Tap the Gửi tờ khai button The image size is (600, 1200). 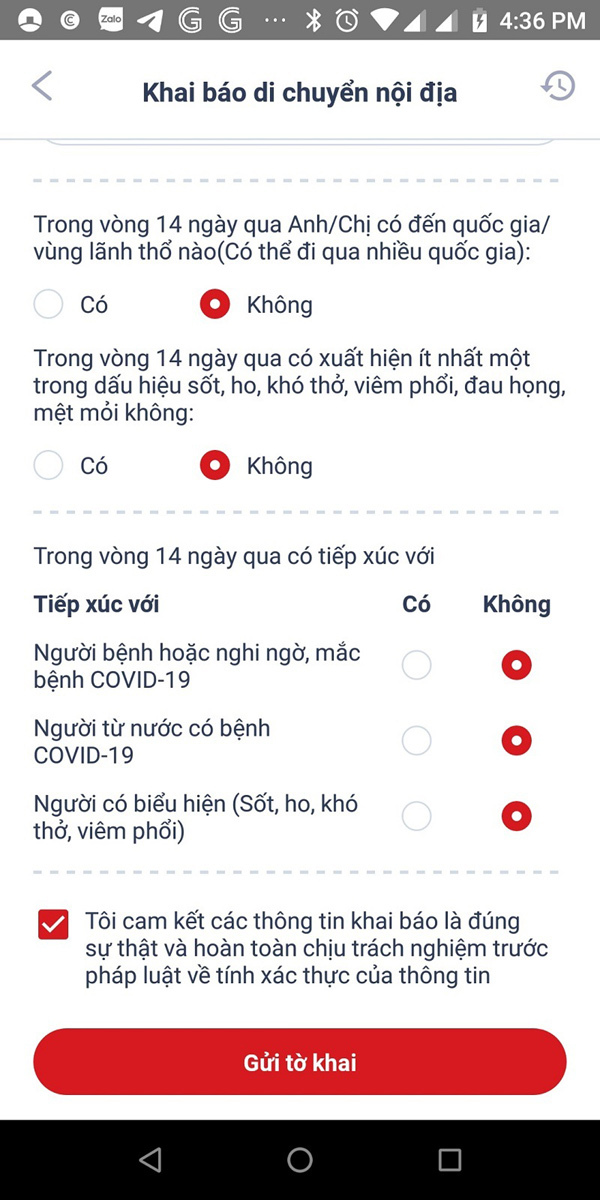tap(300, 1062)
